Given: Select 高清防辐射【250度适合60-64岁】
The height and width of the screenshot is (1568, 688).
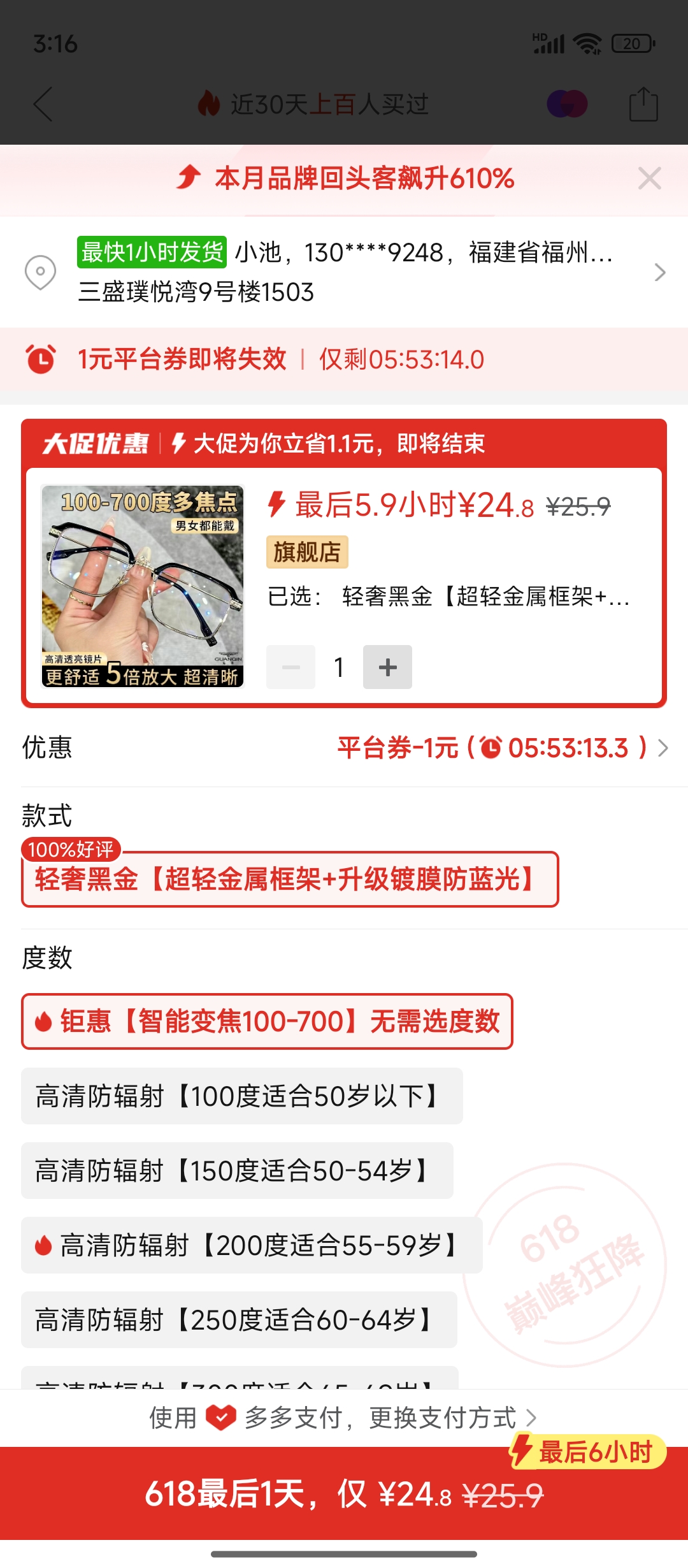Looking at the screenshot, I should tap(239, 1320).
